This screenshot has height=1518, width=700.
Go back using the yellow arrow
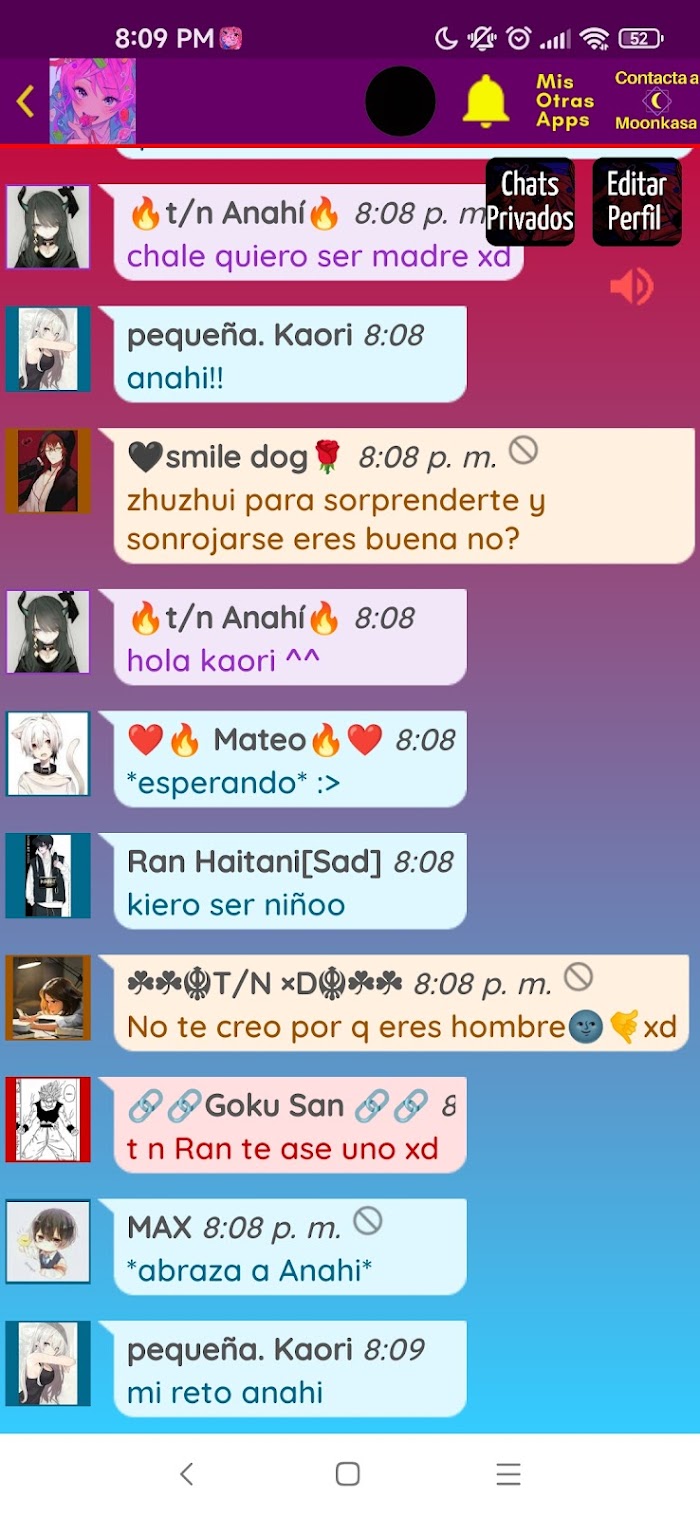click(x=25, y=101)
